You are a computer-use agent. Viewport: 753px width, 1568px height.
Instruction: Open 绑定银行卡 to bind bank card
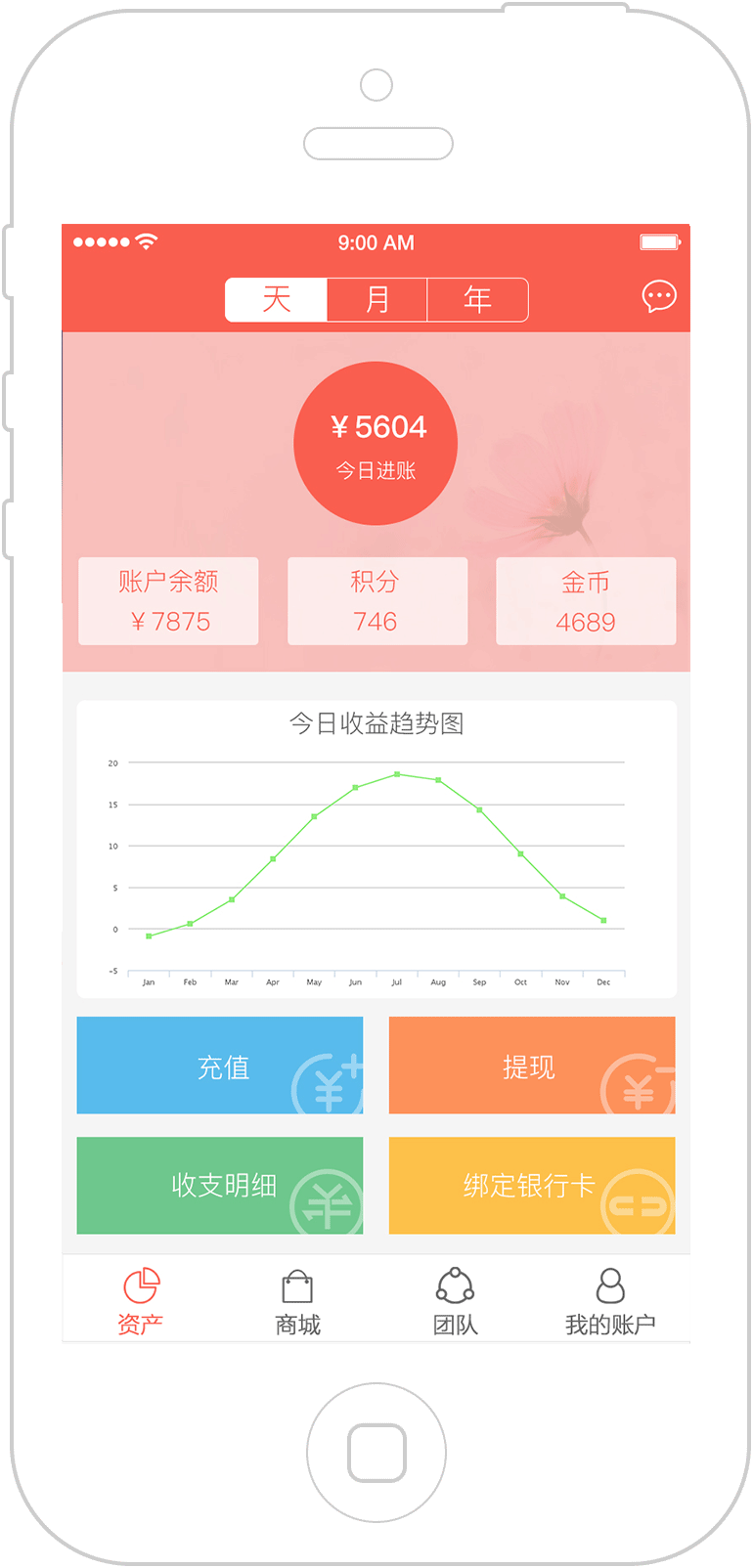click(x=531, y=1185)
